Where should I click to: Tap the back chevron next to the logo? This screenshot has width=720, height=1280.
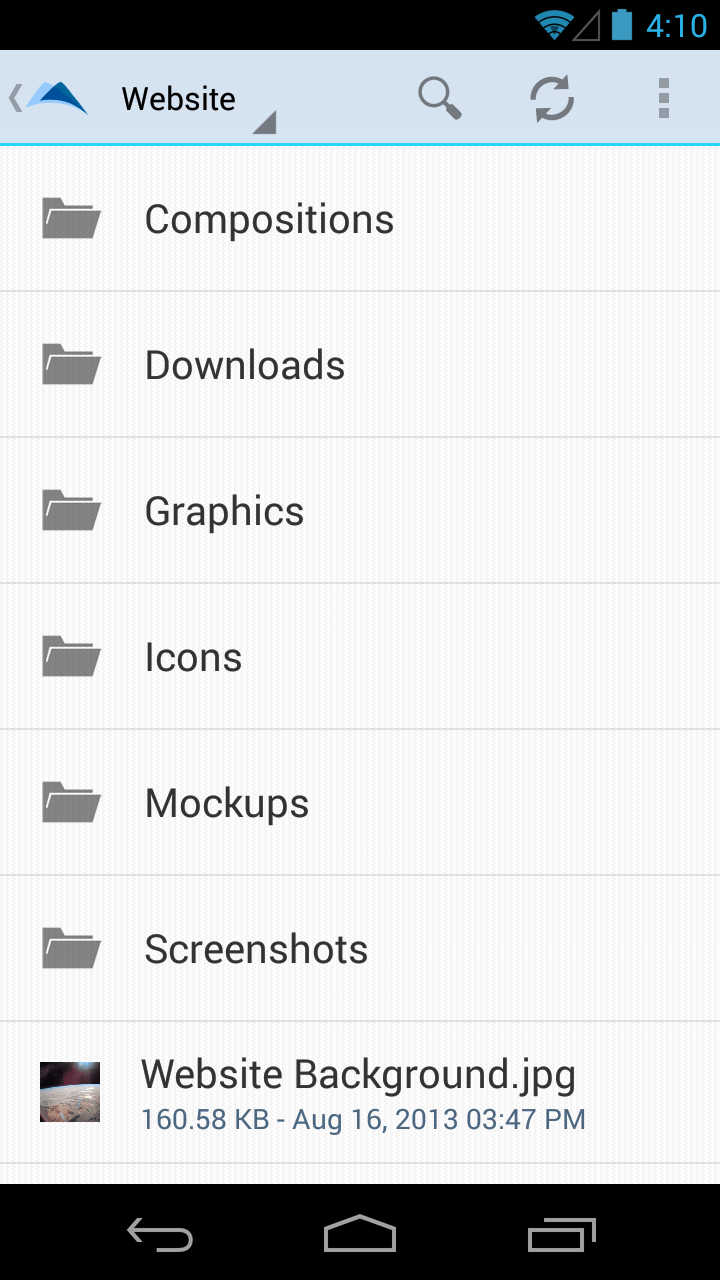[x=14, y=97]
